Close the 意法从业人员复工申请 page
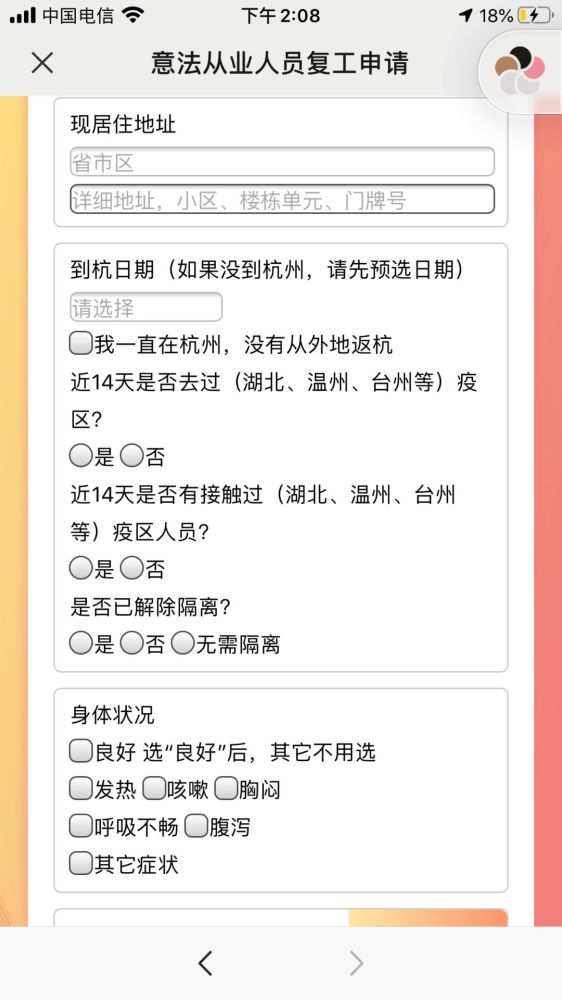 (43, 63)
